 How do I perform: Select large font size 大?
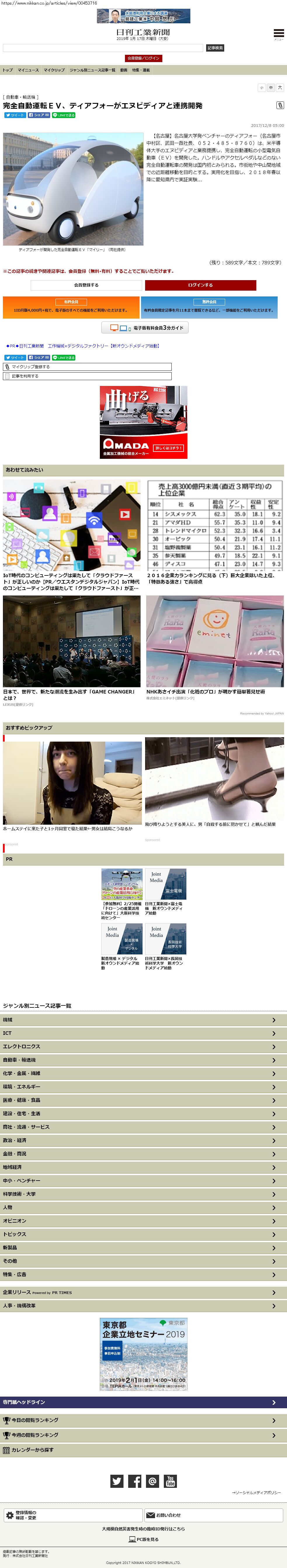click(280, 88)
